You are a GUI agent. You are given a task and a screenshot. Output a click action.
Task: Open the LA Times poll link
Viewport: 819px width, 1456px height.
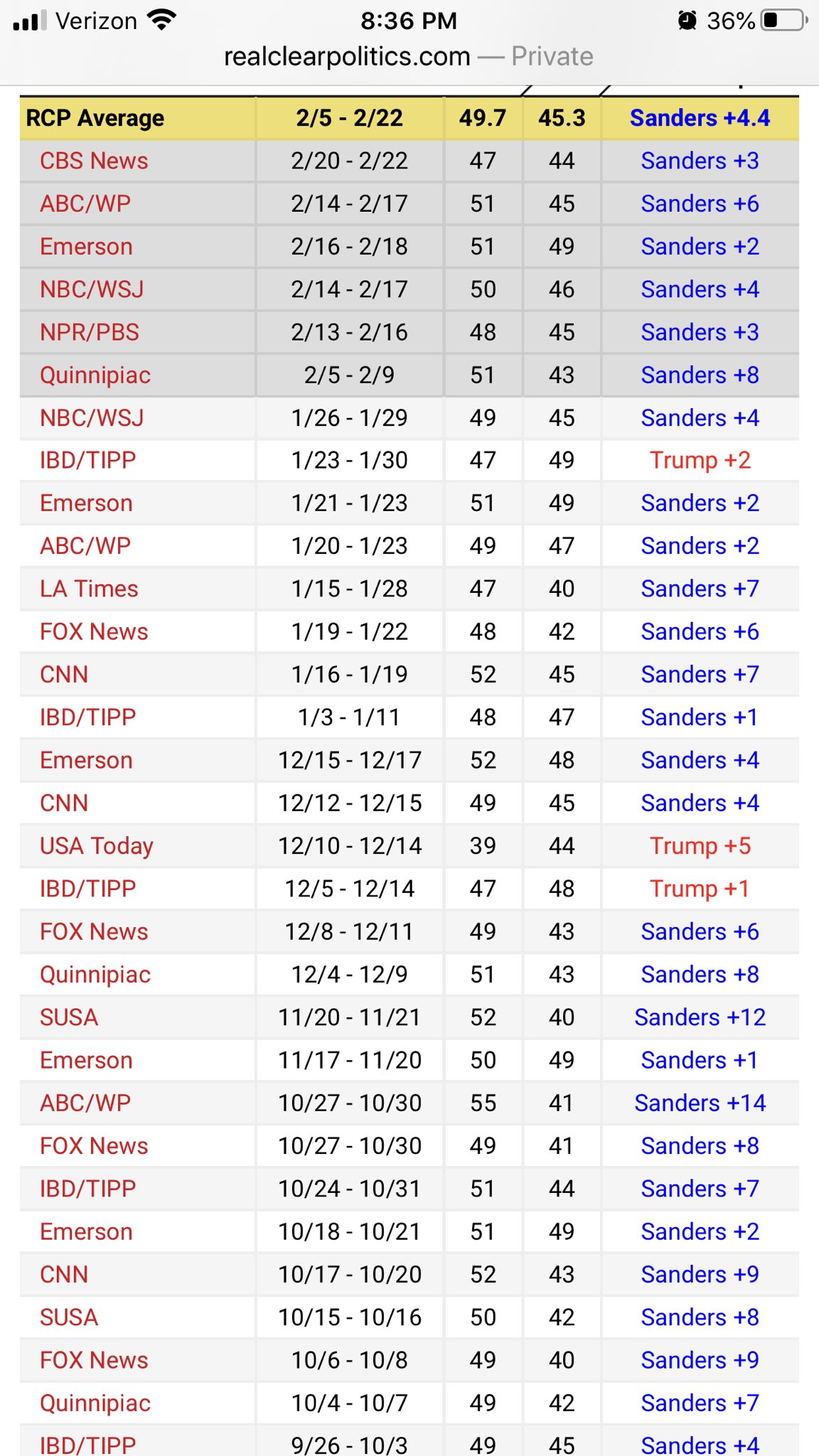(x=89, y=589)
